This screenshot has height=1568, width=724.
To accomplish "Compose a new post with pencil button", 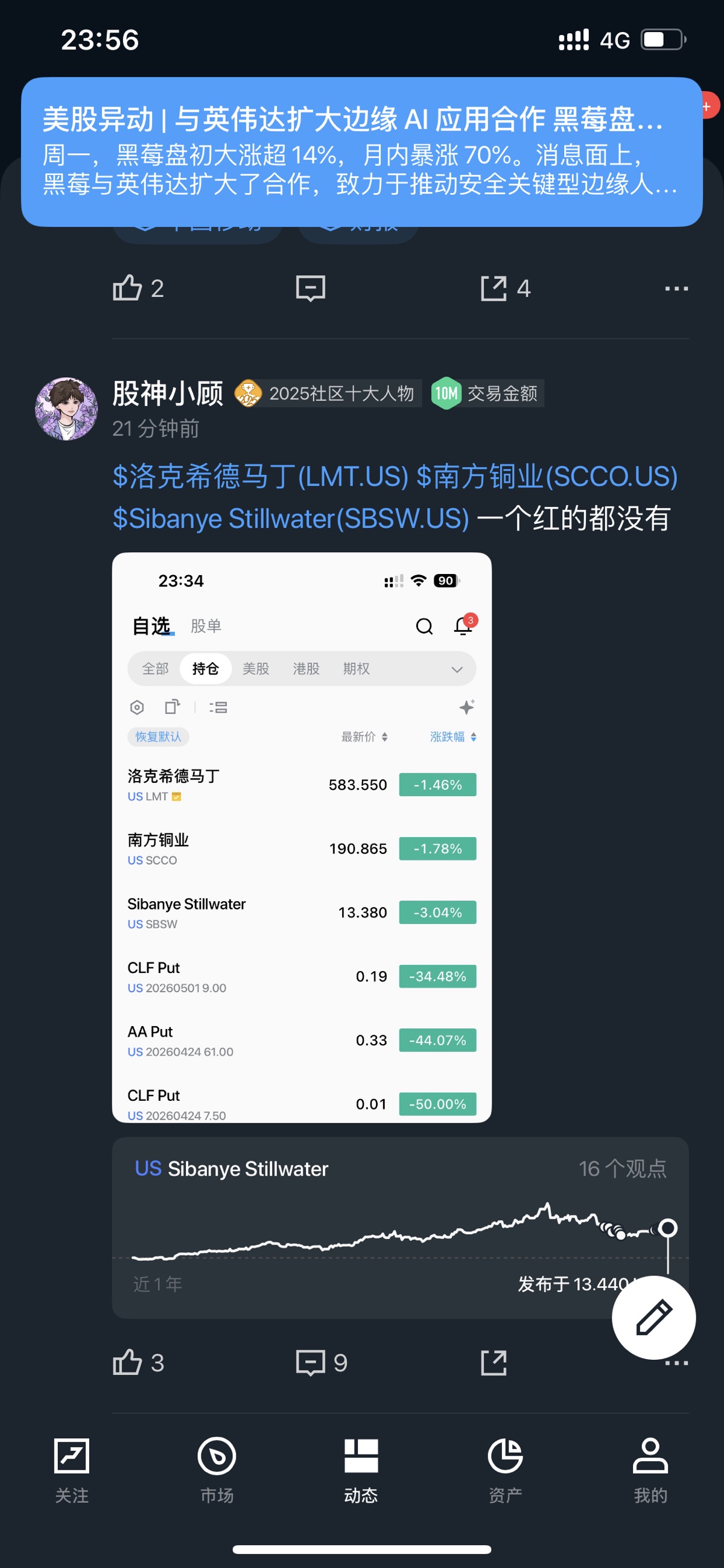I will 653,1317.
